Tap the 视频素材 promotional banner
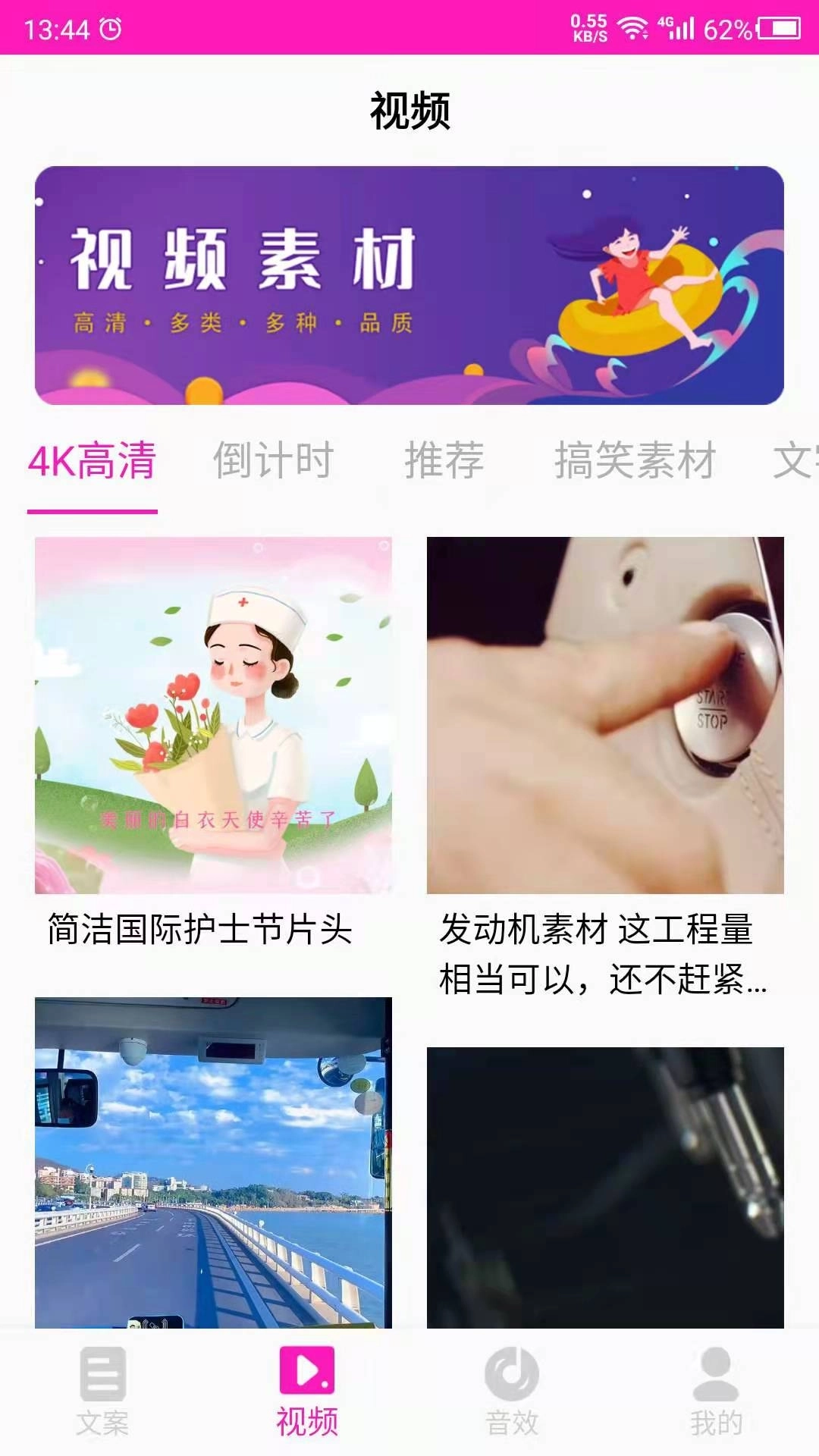The image size is (819, 1456). point(409,284)
